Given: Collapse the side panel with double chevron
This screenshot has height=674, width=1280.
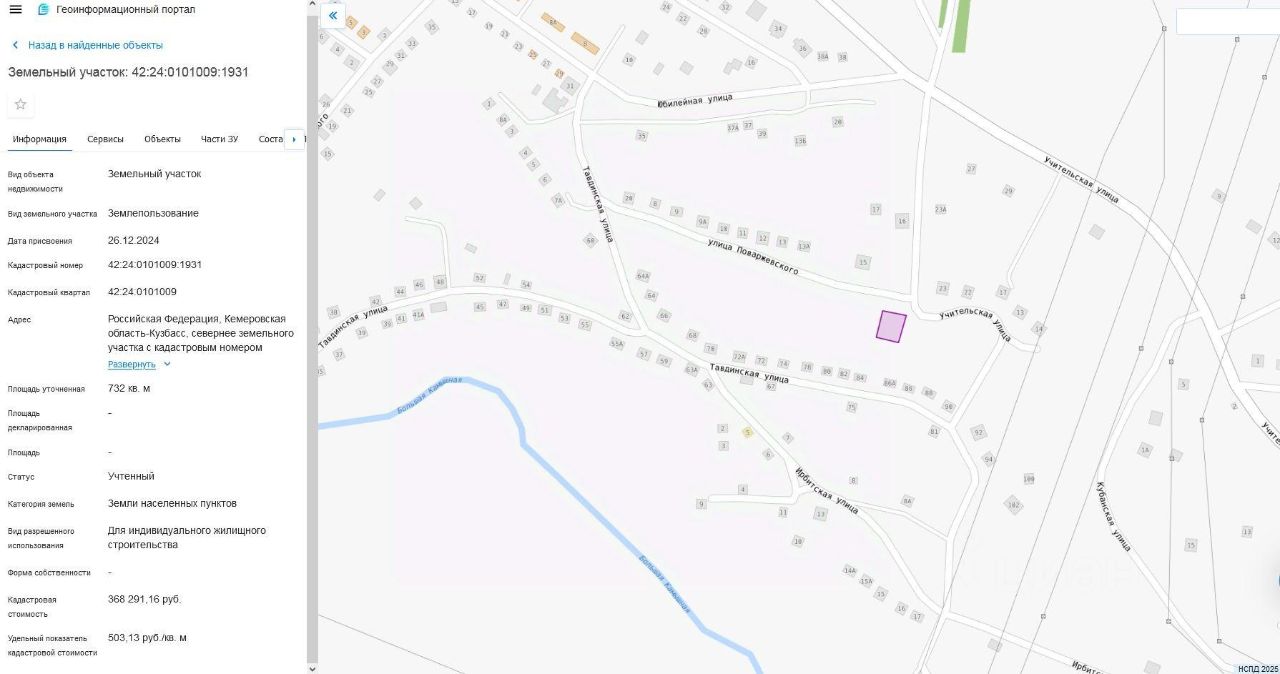Looking at the screenshot, I should (333, 15).
